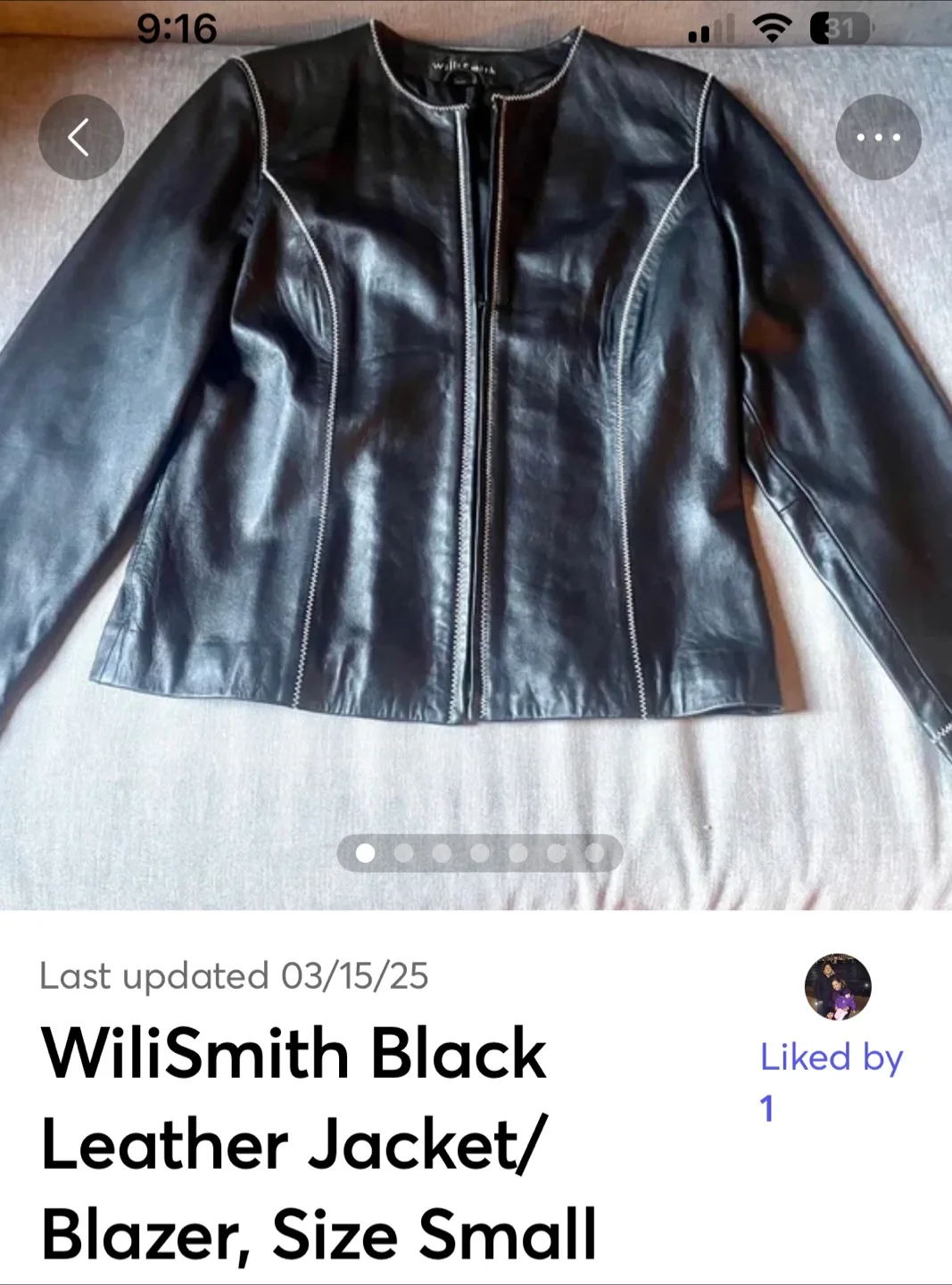Go back using the arrow icon

point(80,137)
